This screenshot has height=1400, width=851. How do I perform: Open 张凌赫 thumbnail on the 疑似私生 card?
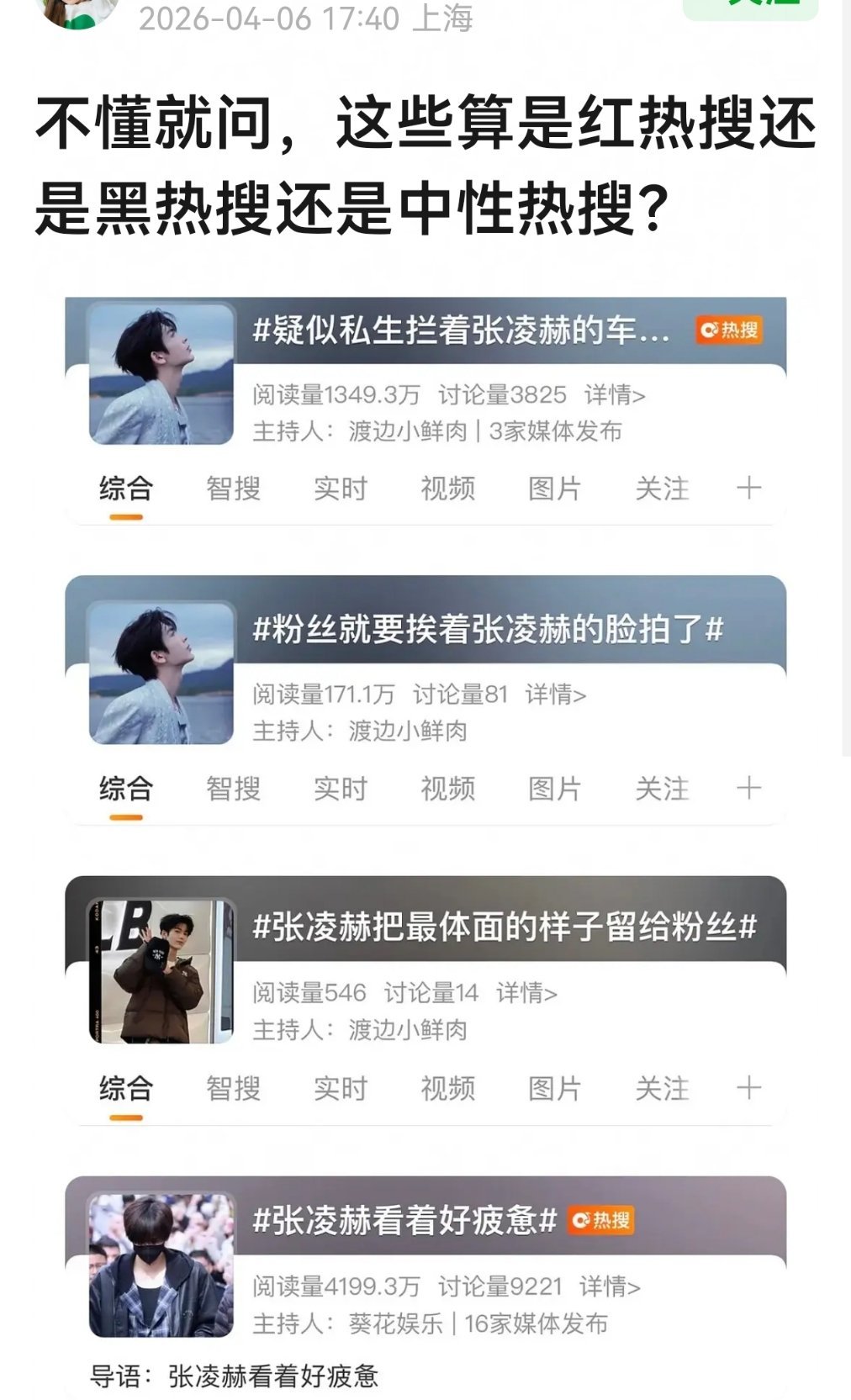[x=163, y=376]
